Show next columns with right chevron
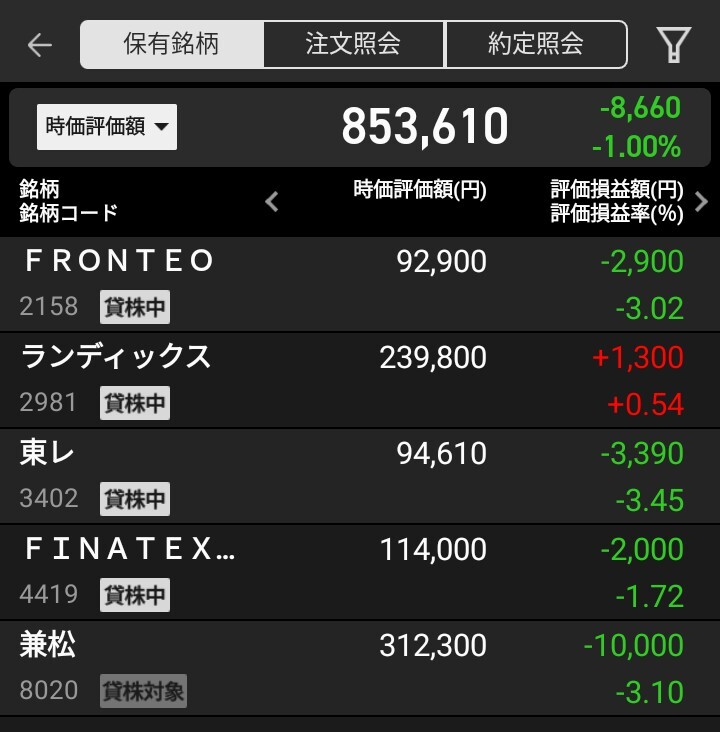This screenshot has height=732, width=720. [x=701, y=202]
